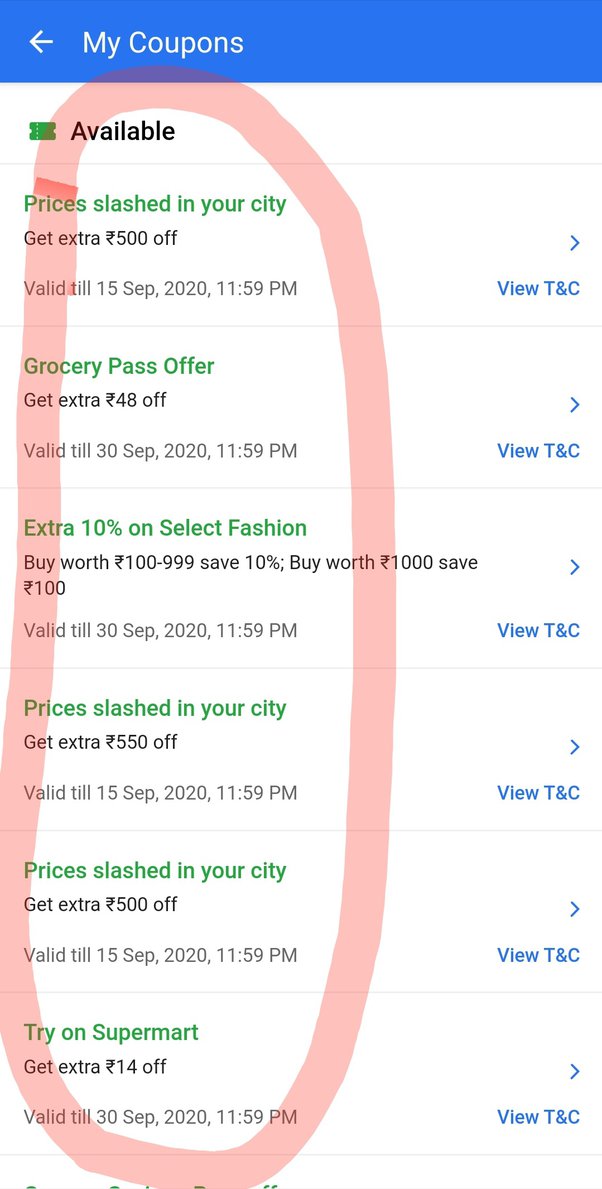The width and height of the screenshot is (602, 1189).
Task: Open the Get extra ₹550 off coupon
Action: point(574,747)
